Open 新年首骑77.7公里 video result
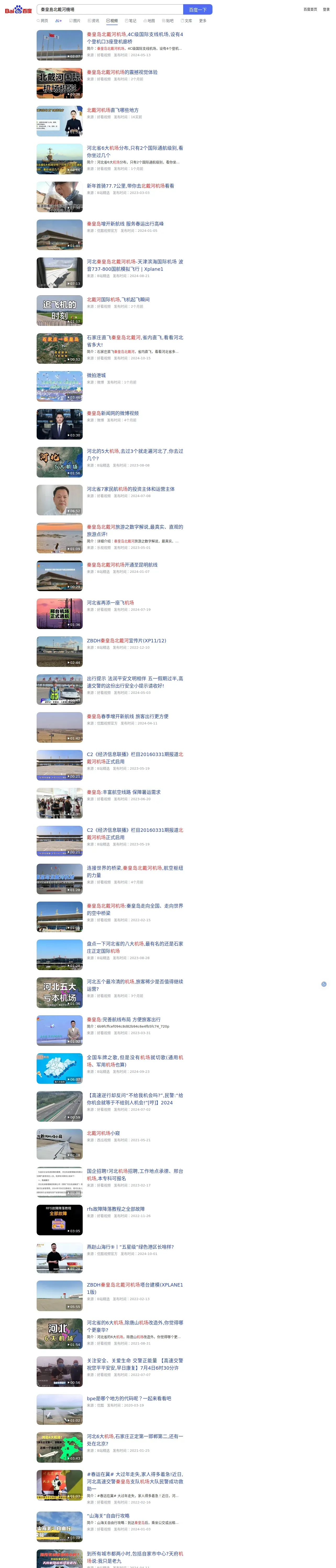The width and height of the screenshot is (336, 1568). [x=131, y=186]
